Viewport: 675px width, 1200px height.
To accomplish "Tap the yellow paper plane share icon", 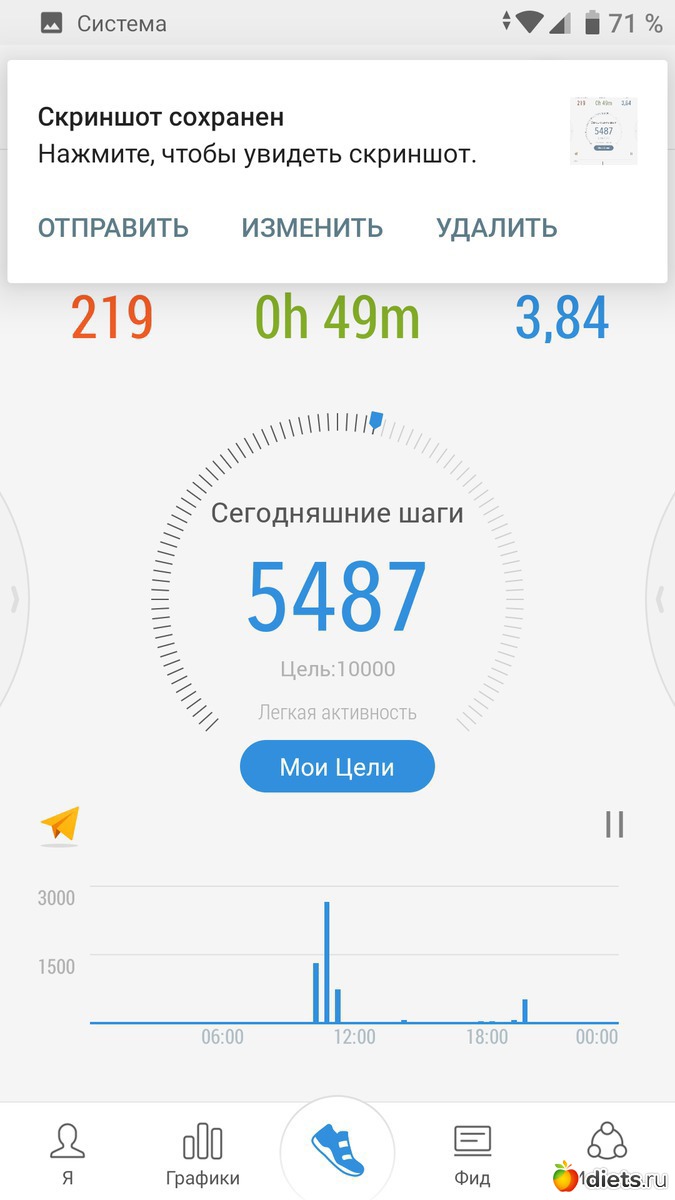I will (60, 826).
